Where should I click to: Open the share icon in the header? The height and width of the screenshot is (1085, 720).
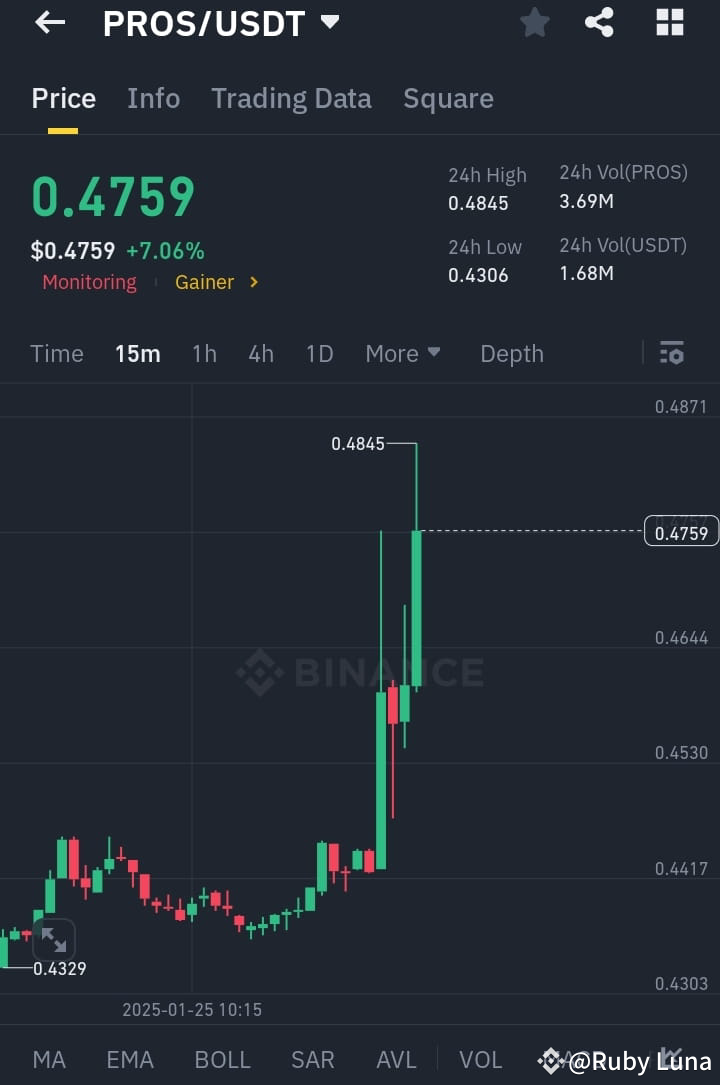(599, 23)
